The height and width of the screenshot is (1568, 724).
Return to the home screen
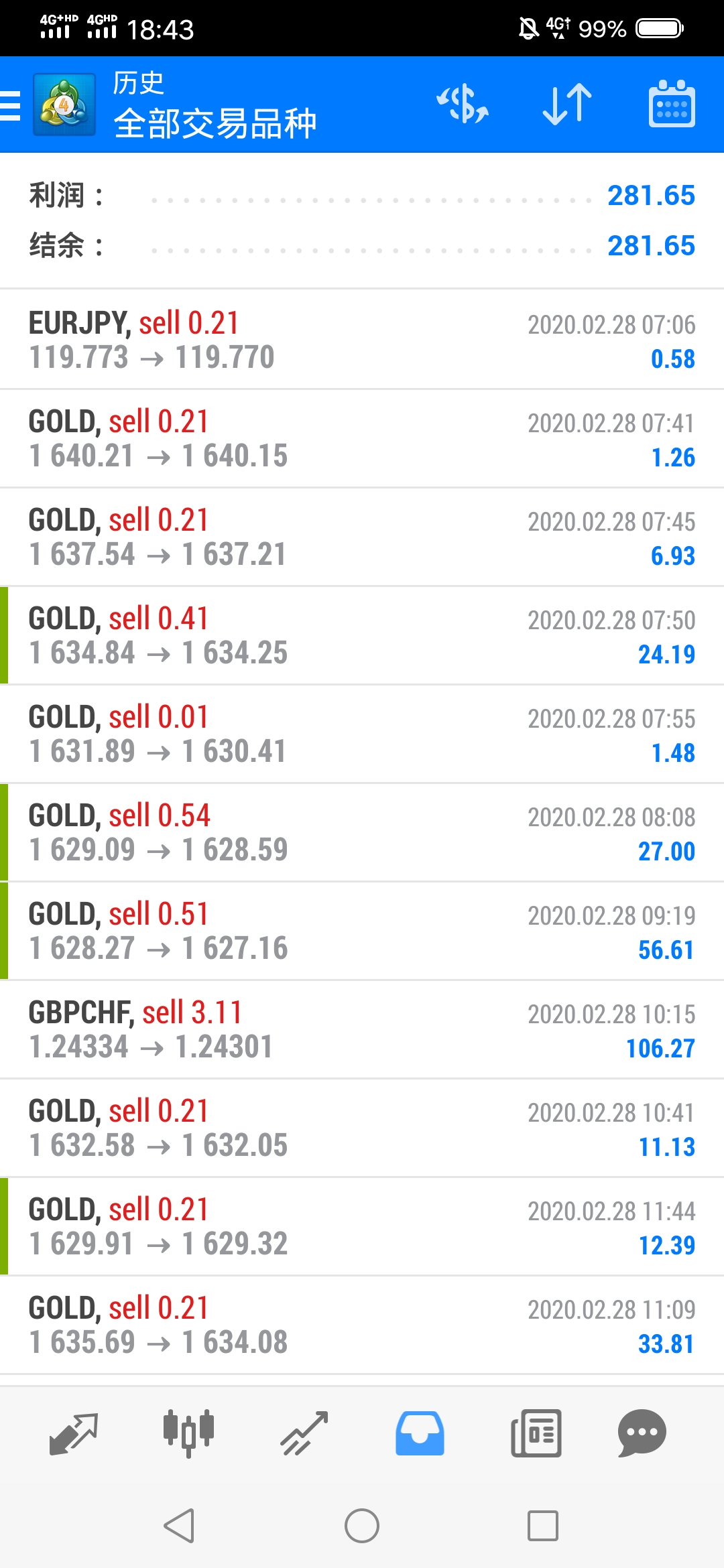[x=362, y=1526]
